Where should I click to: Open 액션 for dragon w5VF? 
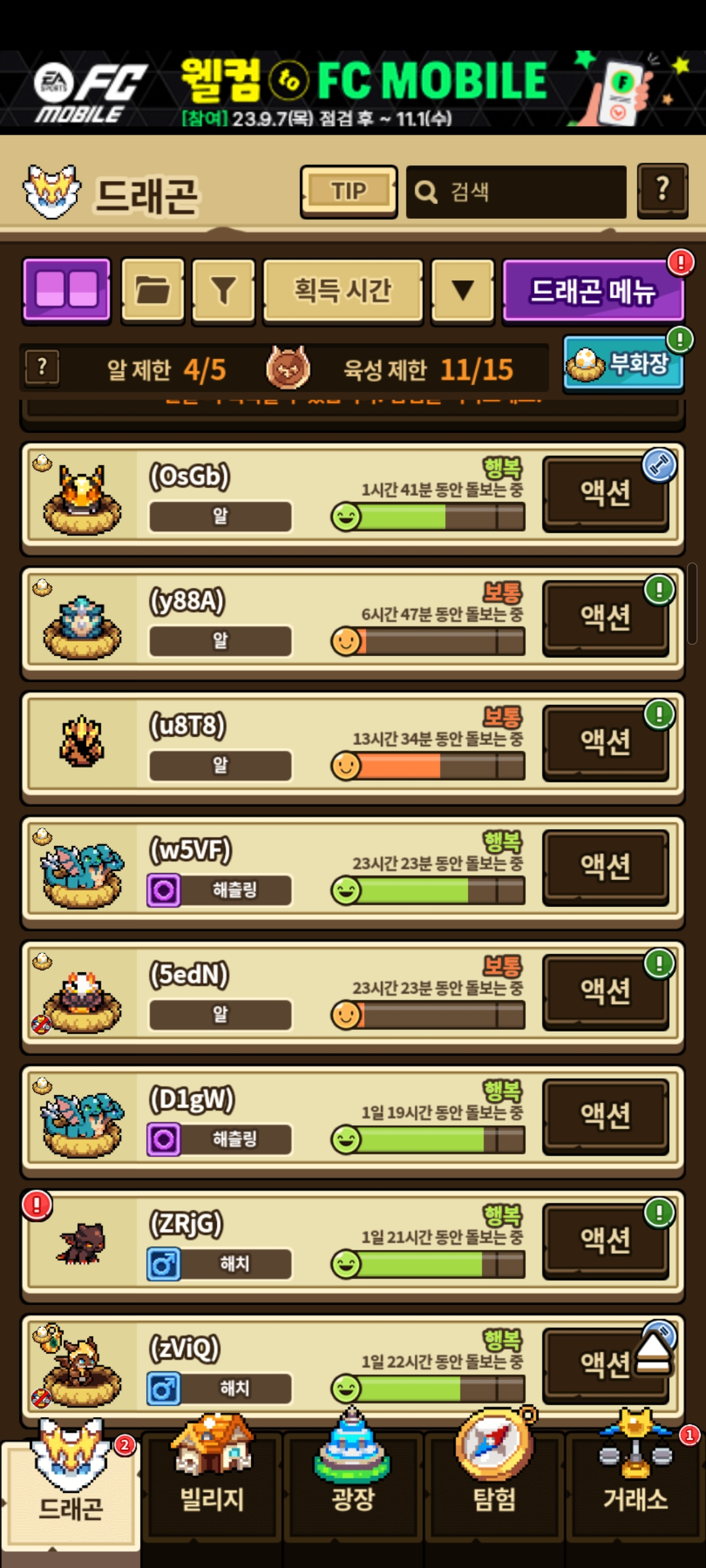[x=605, y=866]
